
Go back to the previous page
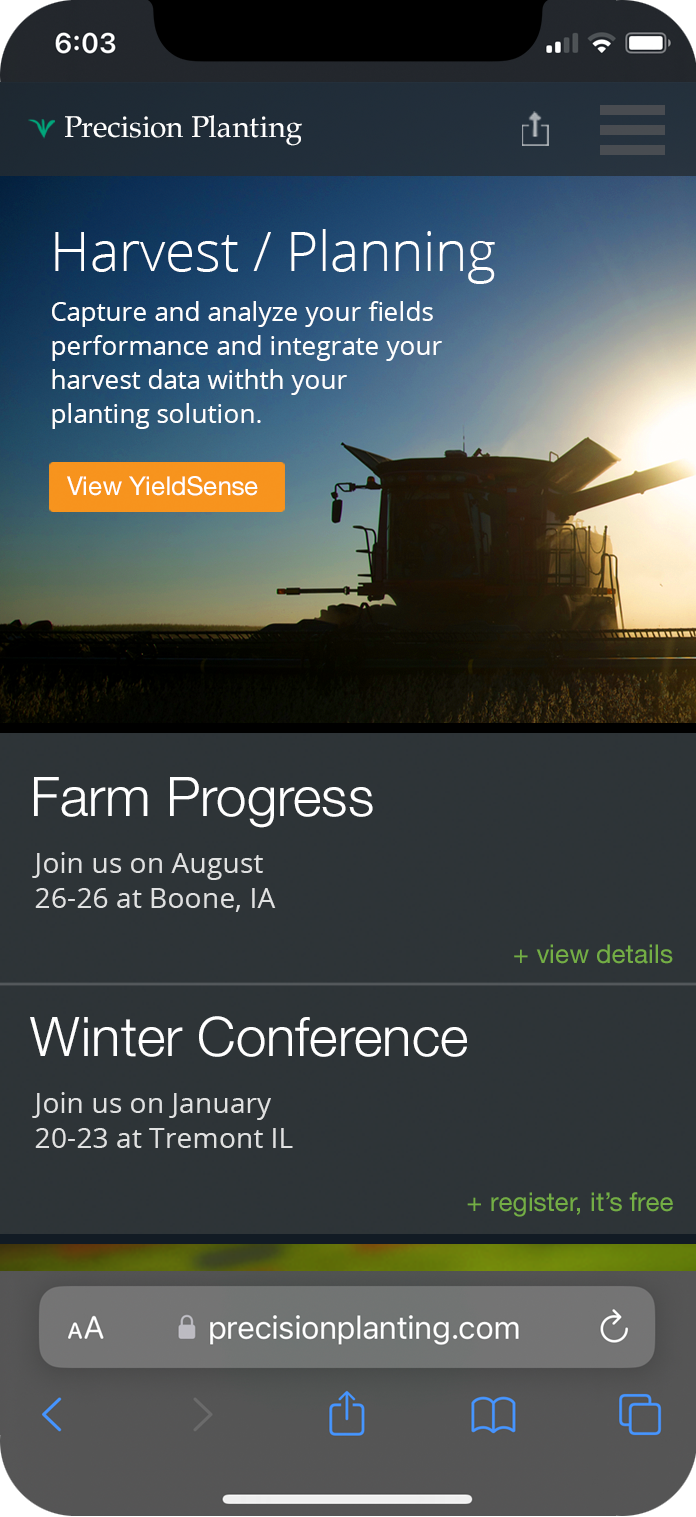point(53,1414)
